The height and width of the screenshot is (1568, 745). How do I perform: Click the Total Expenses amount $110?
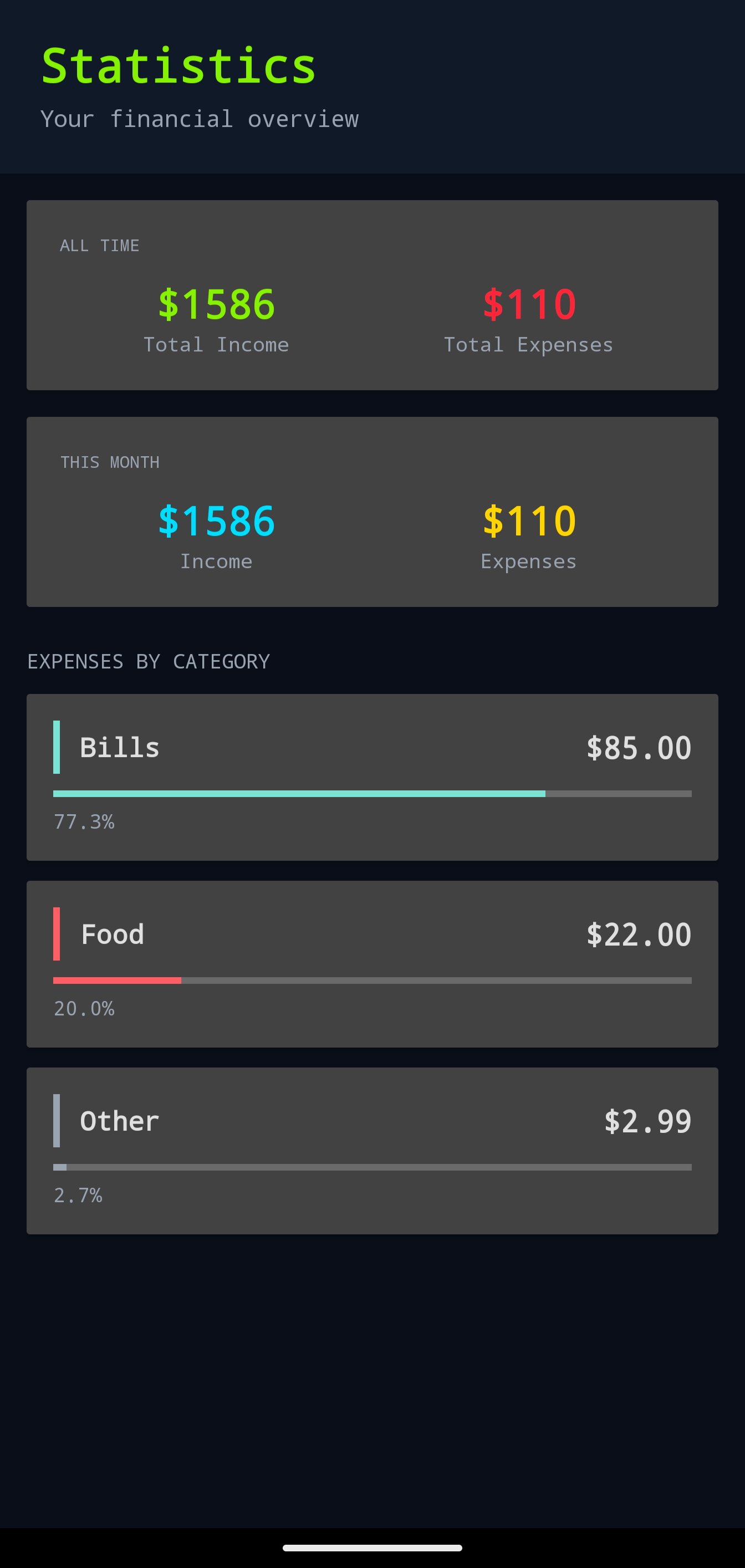click(528, 303)
